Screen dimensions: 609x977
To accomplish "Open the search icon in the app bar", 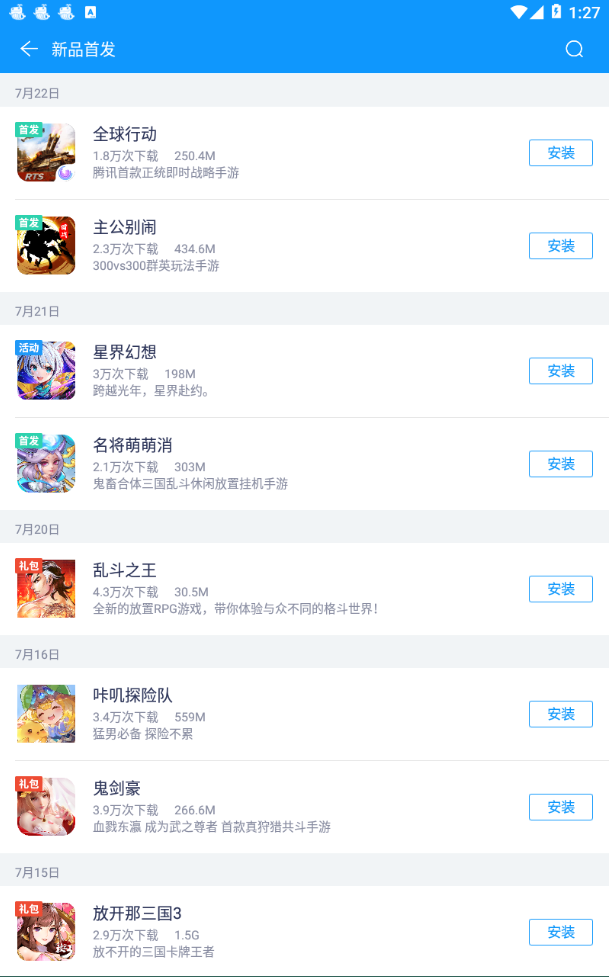I will point(574,49).
